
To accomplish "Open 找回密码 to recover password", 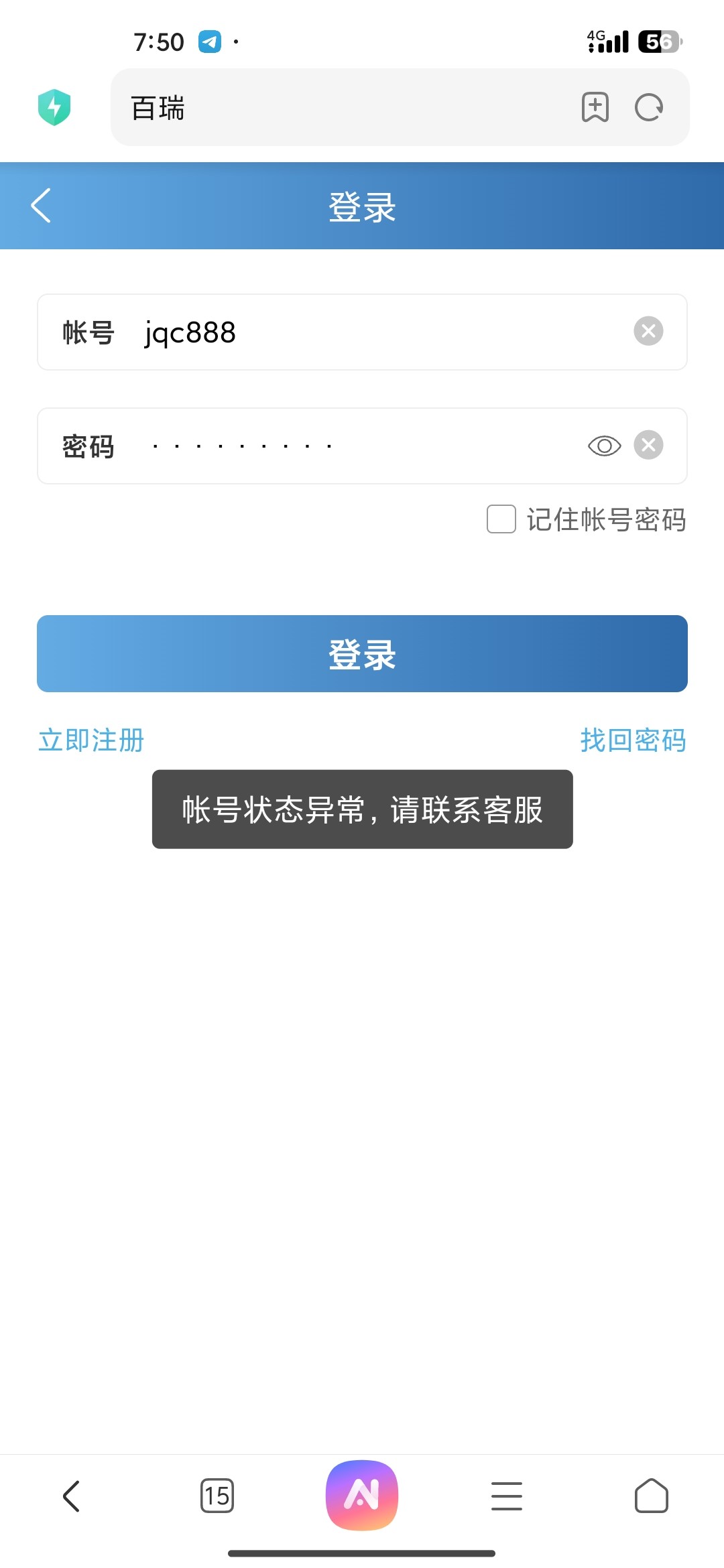I will click(633, 740).
